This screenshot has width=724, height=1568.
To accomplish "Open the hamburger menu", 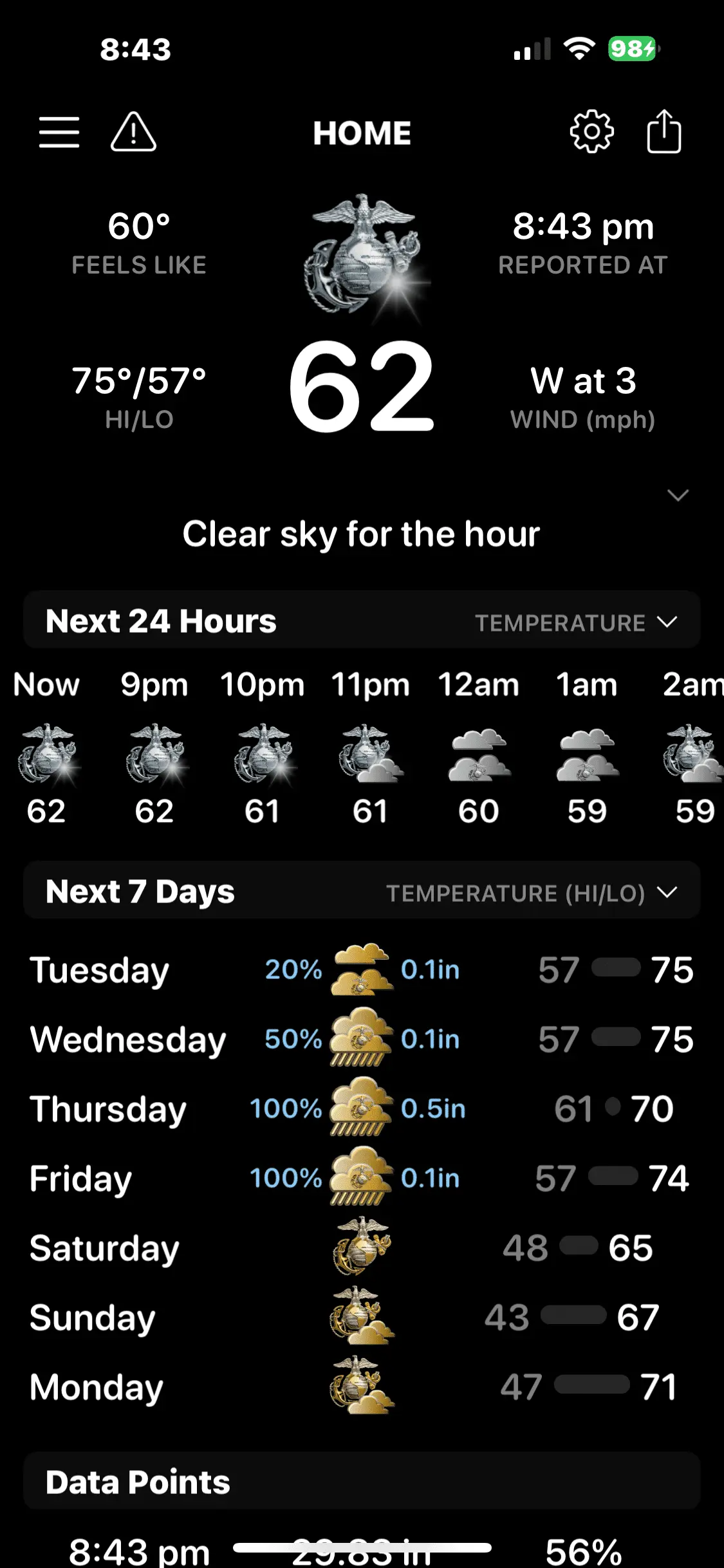I will 59,133.
